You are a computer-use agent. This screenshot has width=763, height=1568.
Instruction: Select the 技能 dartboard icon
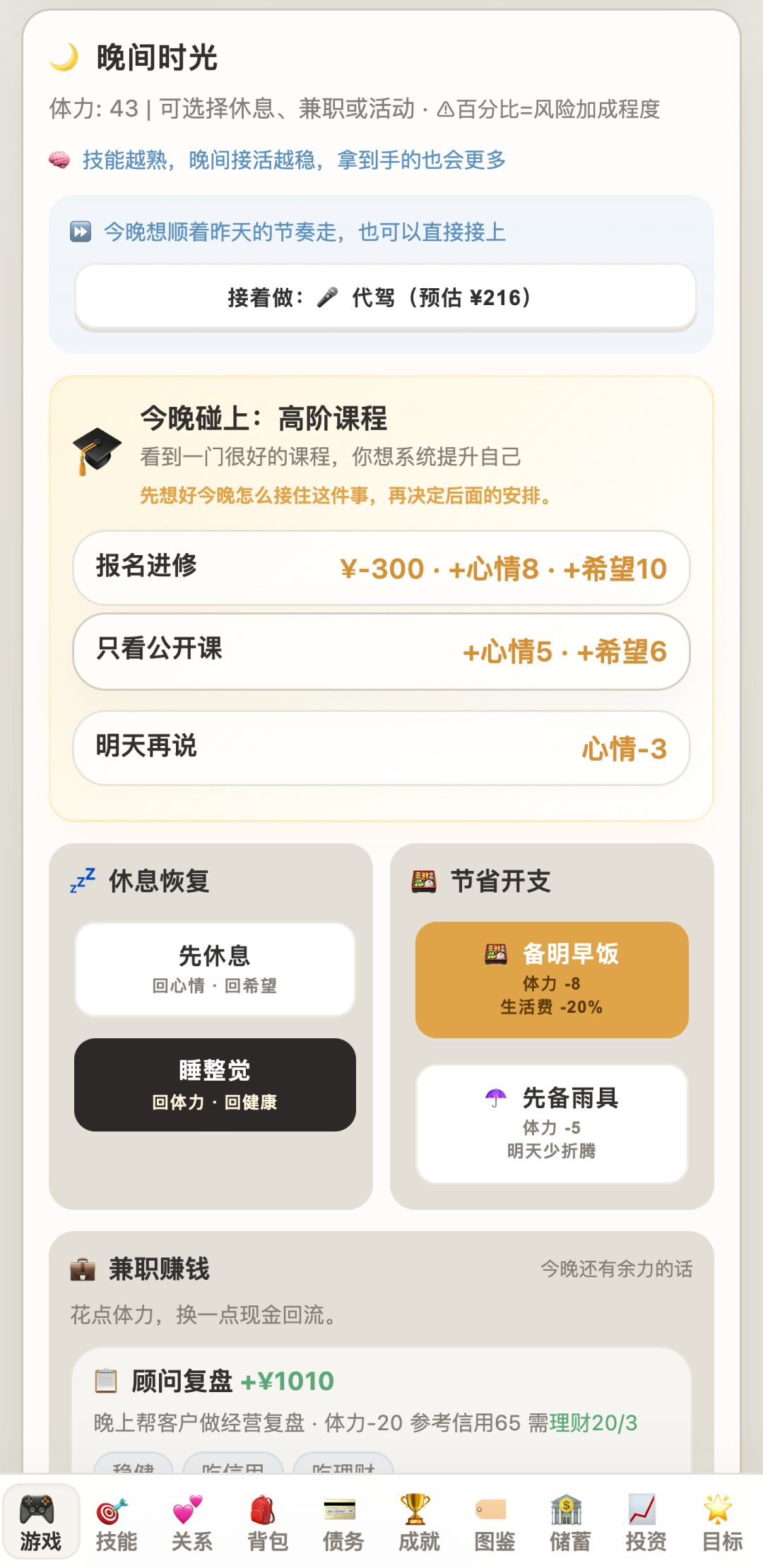117,1518
